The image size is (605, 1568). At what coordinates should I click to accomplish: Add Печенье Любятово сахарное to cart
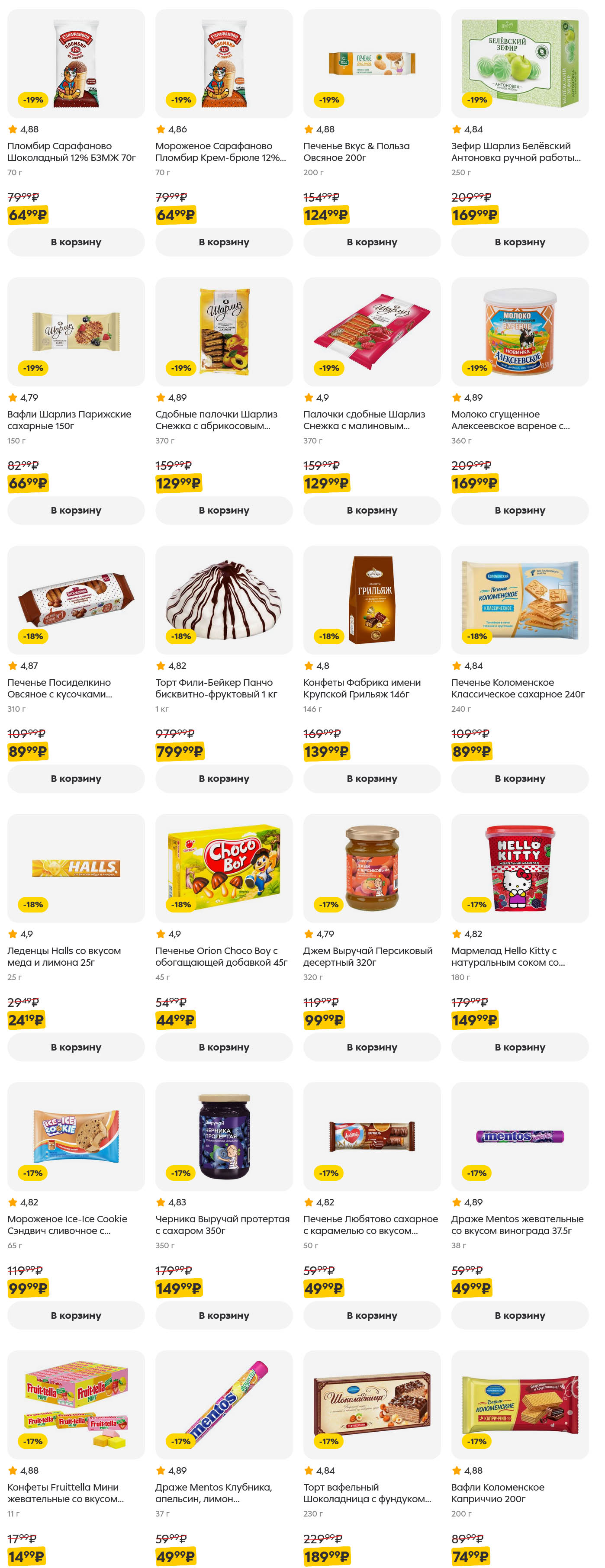tap(371, 1315)
